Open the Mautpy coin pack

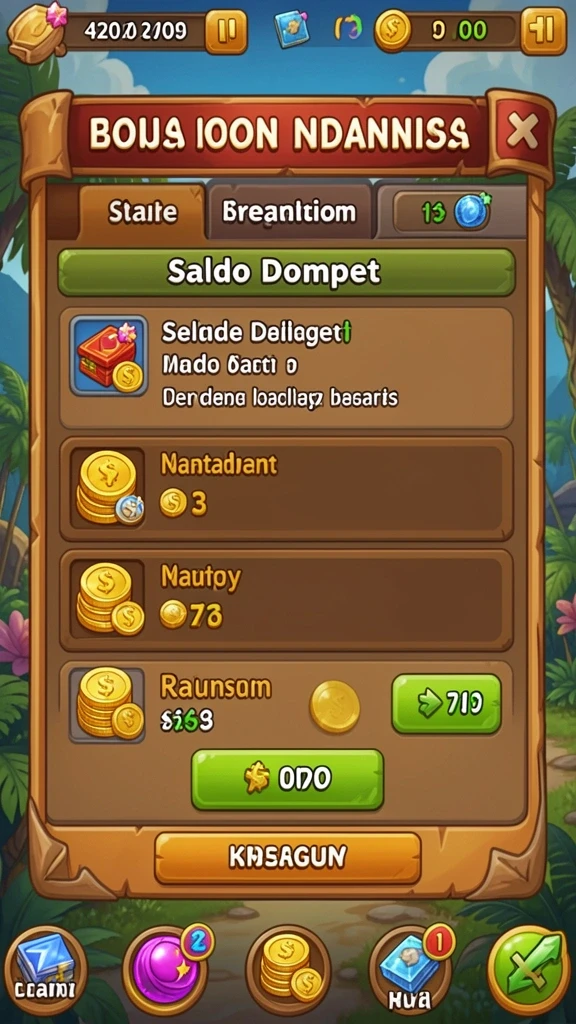click(286, 600)
